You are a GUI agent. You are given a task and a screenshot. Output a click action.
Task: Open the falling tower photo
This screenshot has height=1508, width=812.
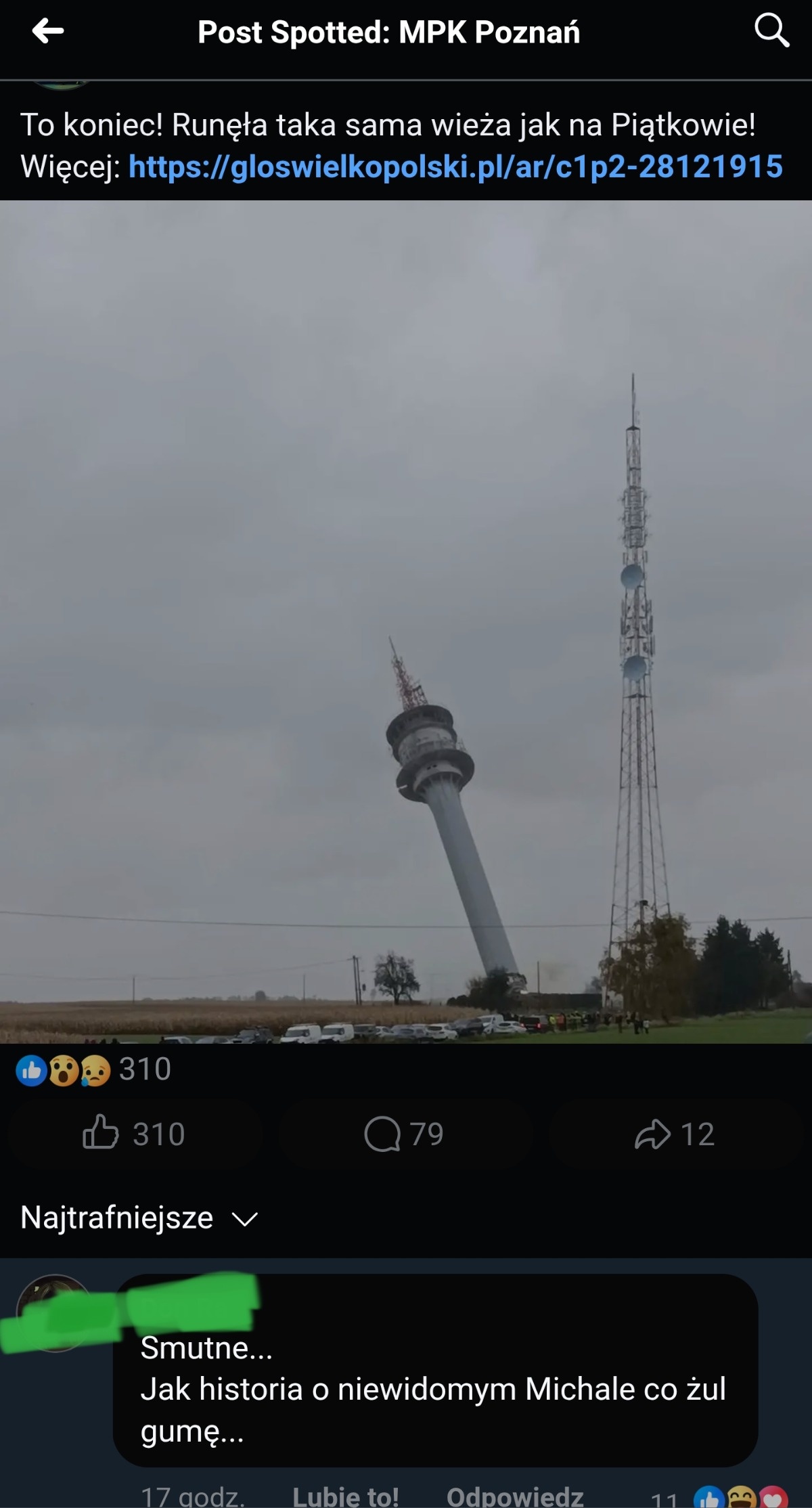406,621
